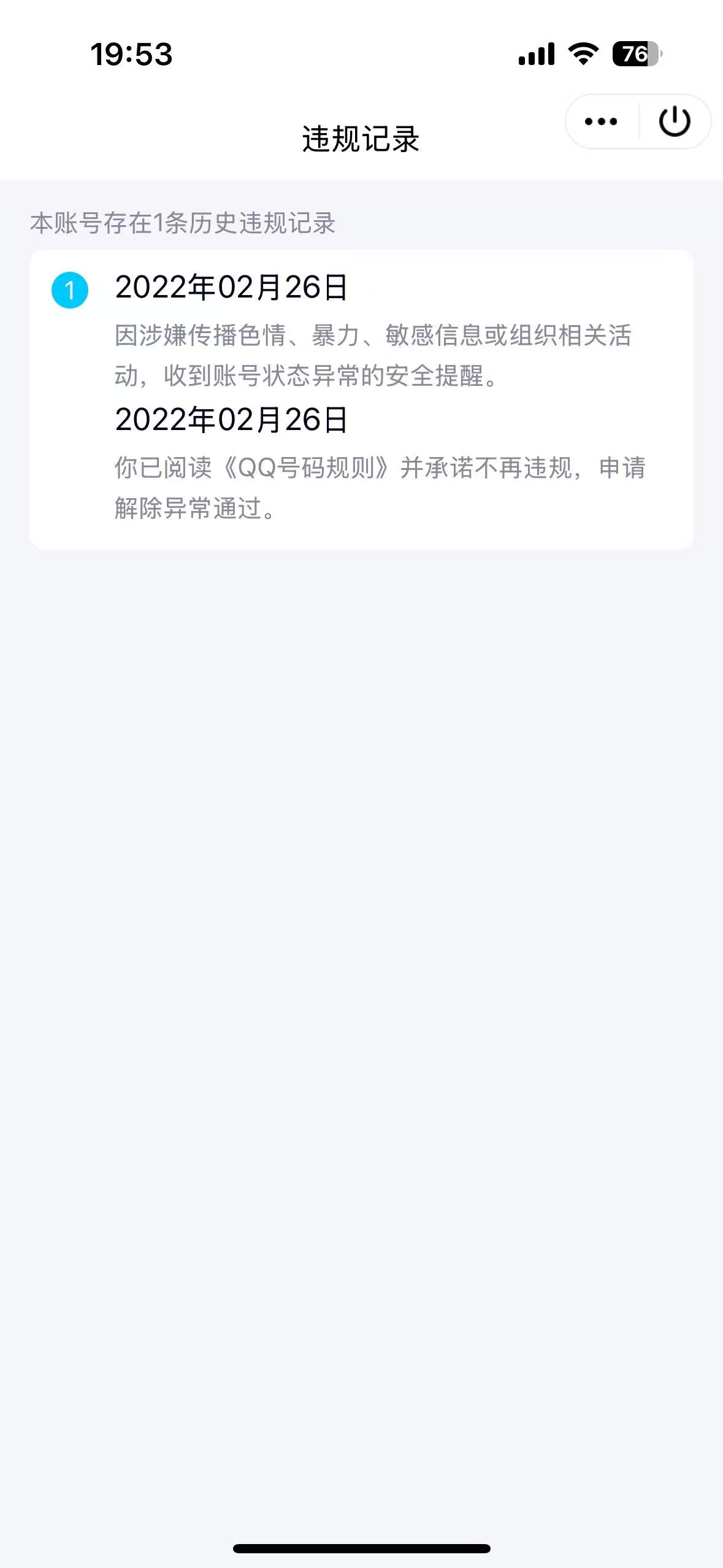
Task: Tap the power exit icon in the capsule
Action: coord(672,121)
